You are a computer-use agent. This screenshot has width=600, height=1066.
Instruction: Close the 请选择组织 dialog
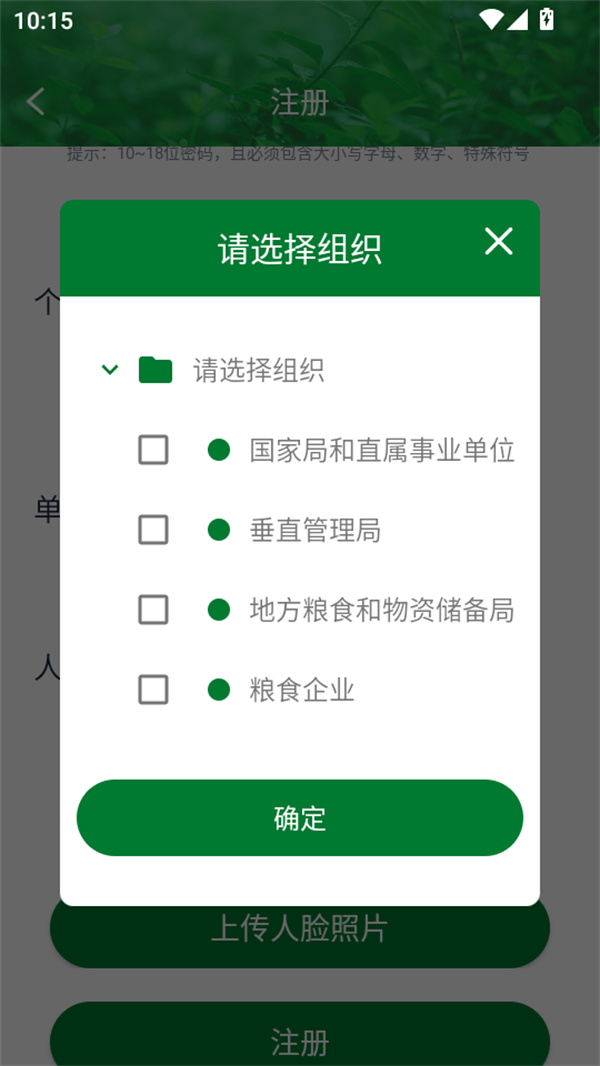click(498, 241)
